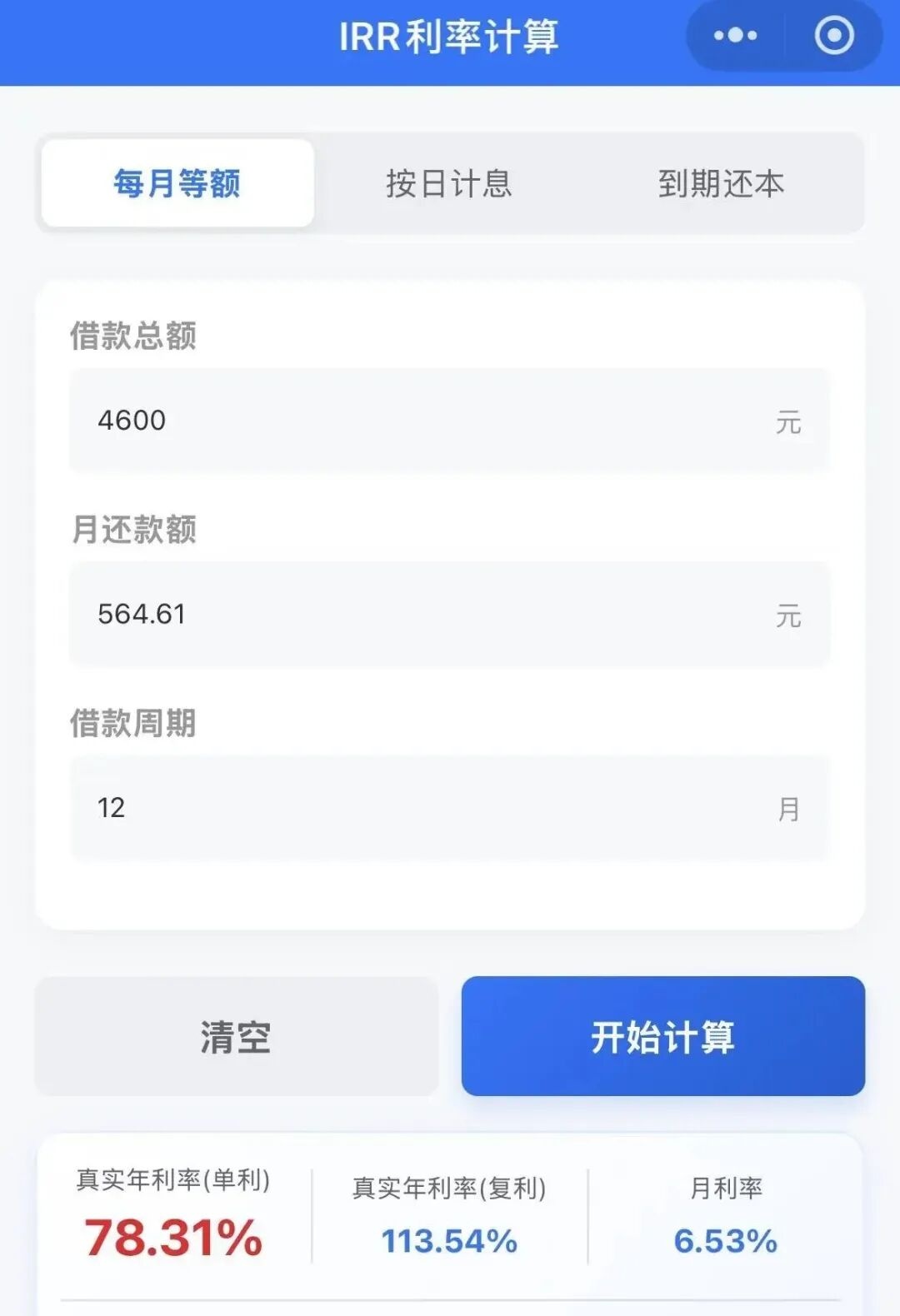The image size is (900, 1316).
Task: Switch to the 按日计息 tab
Action: [448, 184]
